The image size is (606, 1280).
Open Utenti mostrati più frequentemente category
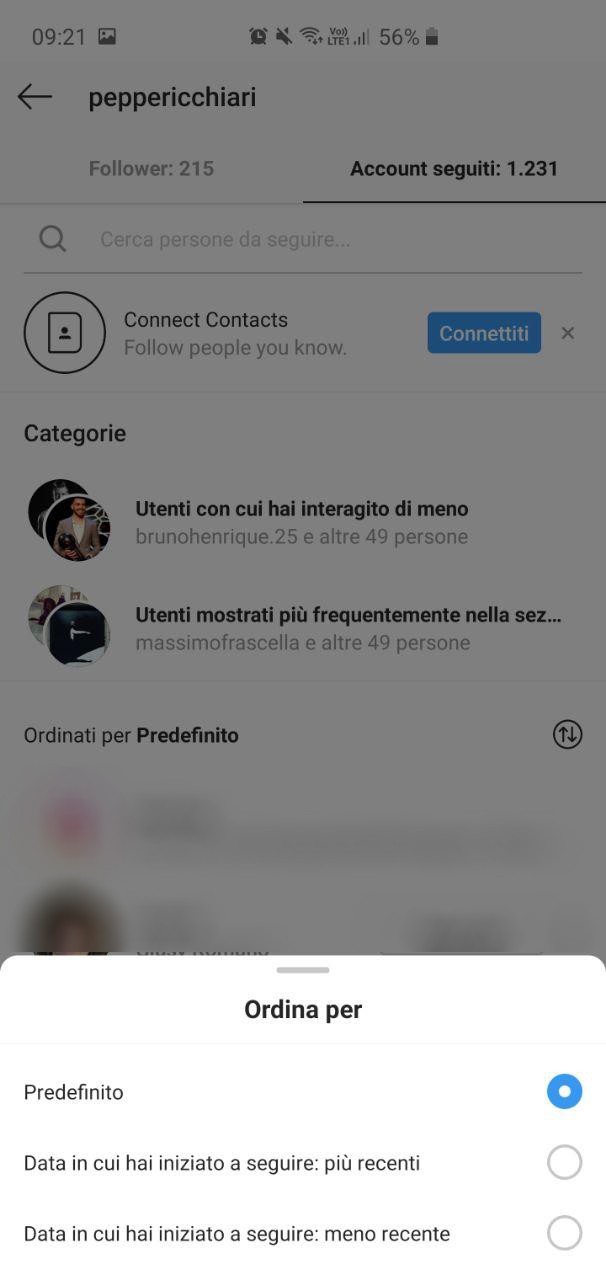point(303,628)
